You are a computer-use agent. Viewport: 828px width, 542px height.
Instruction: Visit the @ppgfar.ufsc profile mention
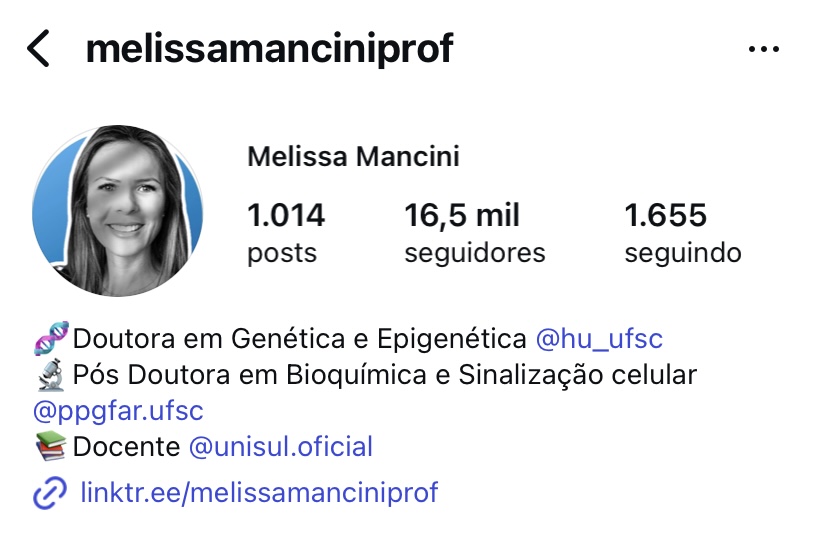[118, 410]
